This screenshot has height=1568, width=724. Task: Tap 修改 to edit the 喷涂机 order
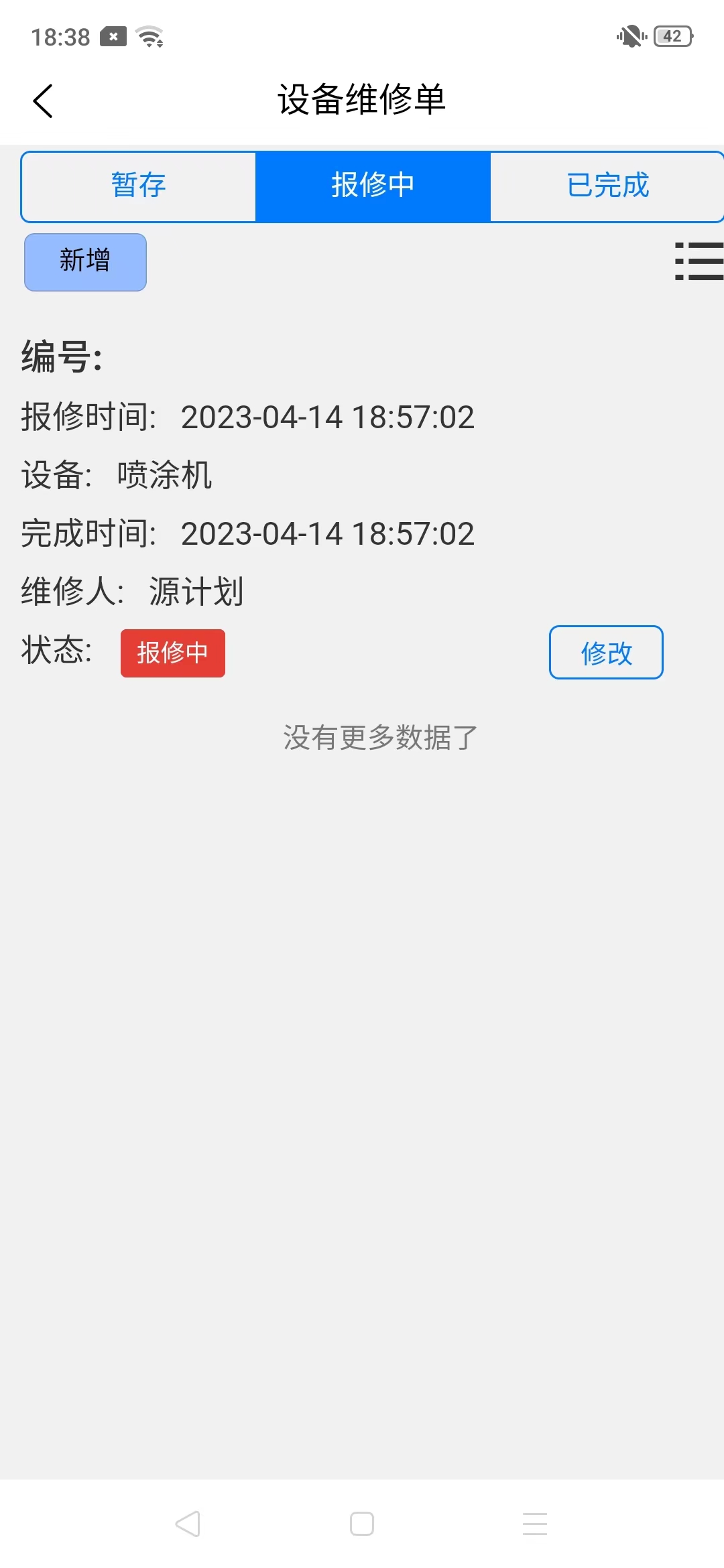[x=606, y=653]
